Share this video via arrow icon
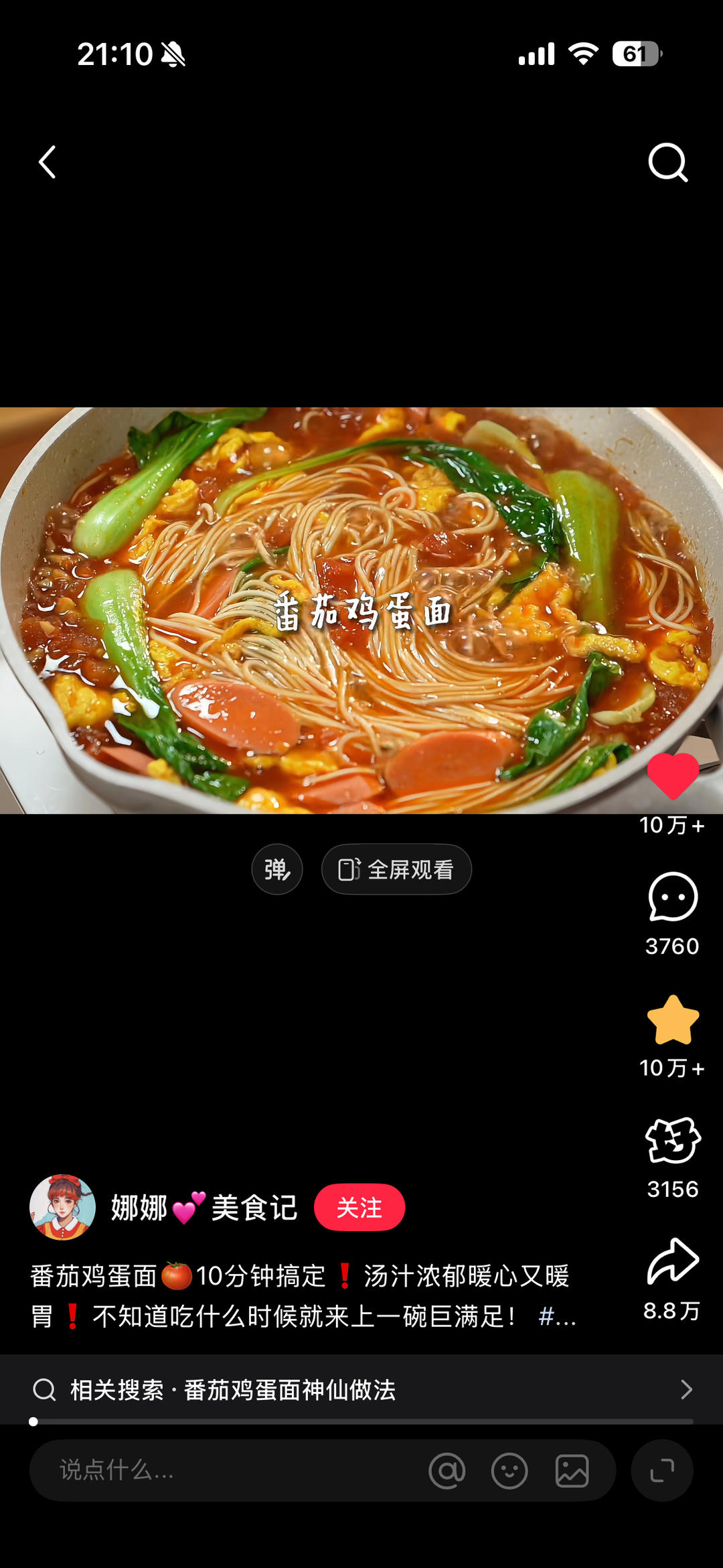Image resolution: width=723 pixels, height=1568 pixels. 673,1262
